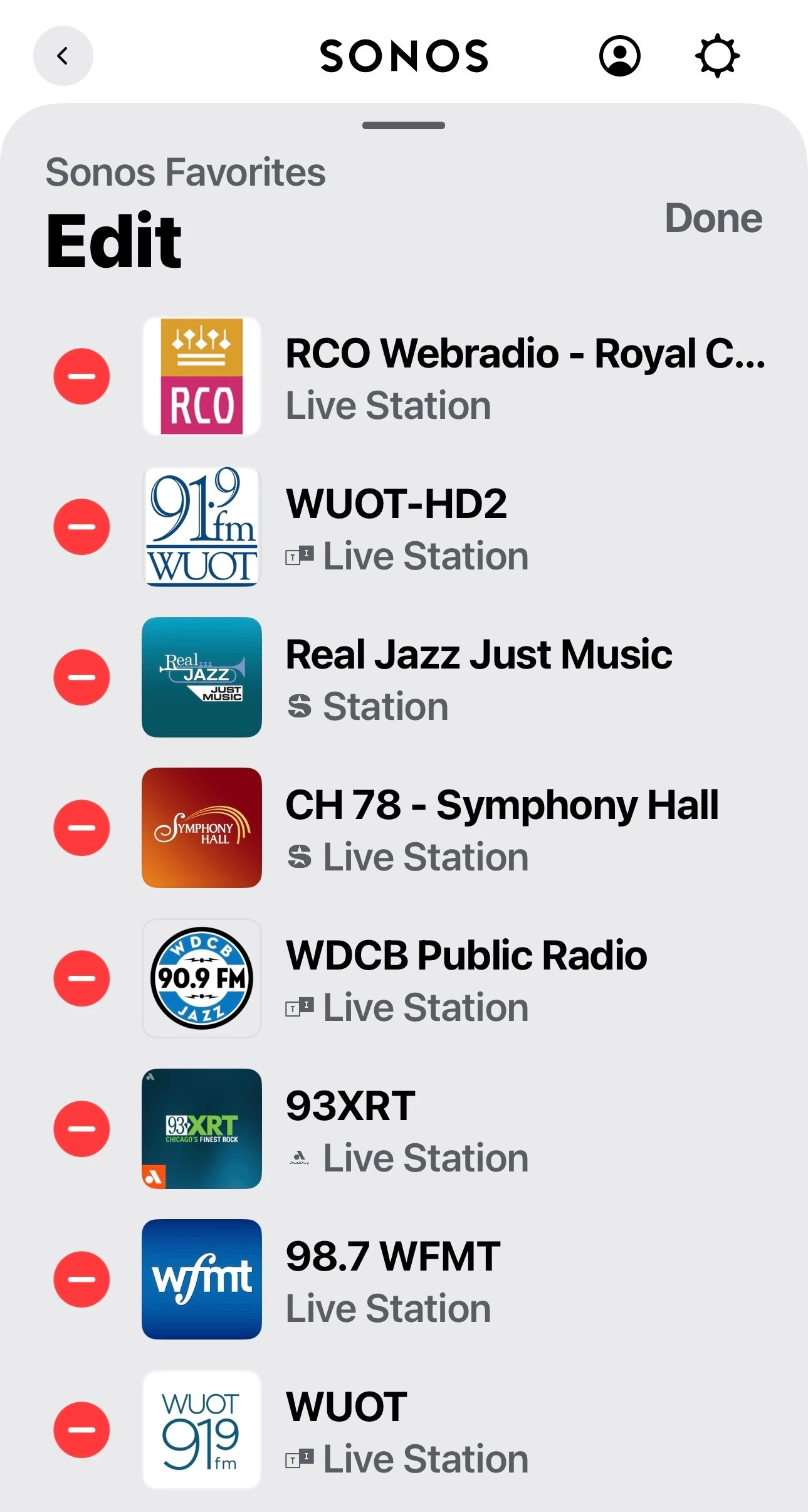808x1512 pixels.
Task: Go back using the top-left arrow
Action: (x=63, y=56)
